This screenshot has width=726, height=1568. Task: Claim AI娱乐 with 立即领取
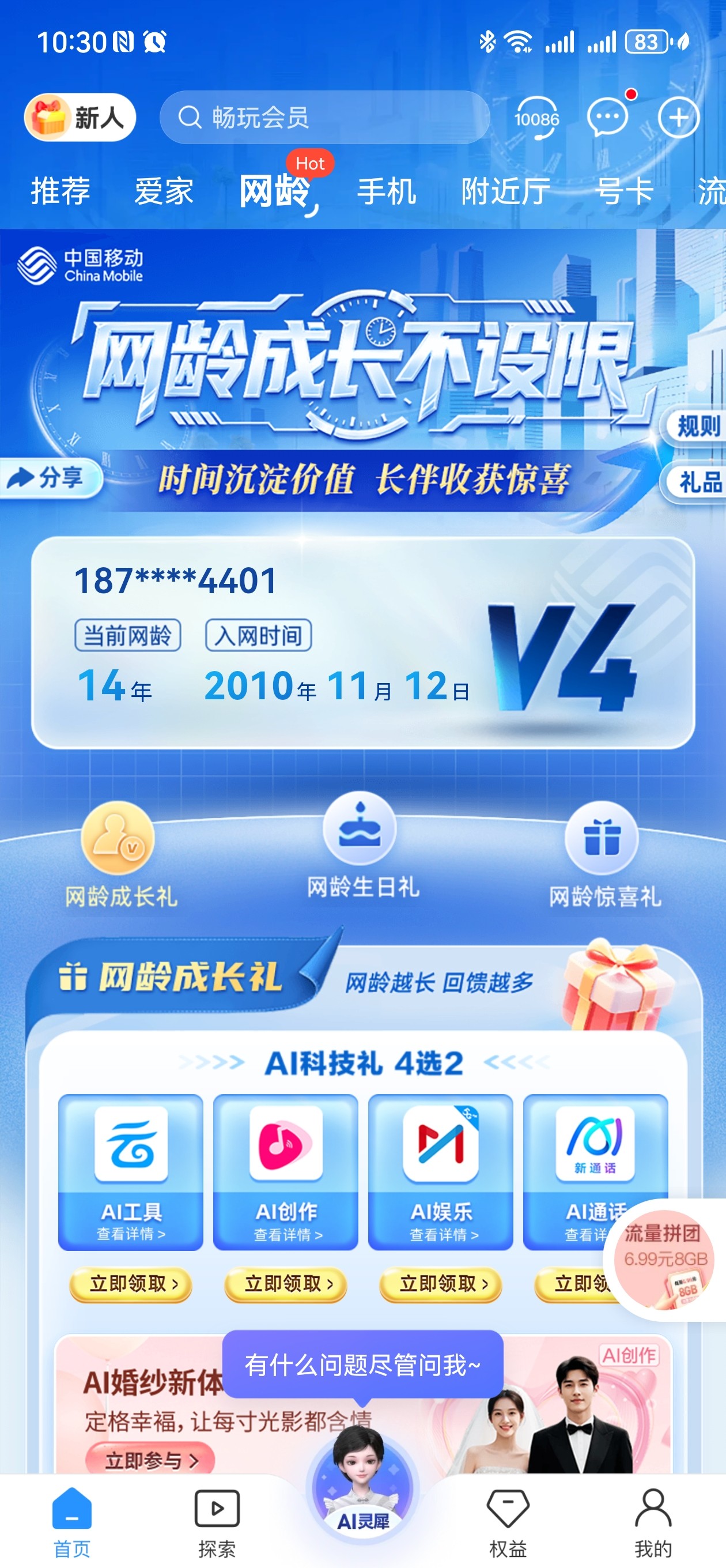point(441,1284)
